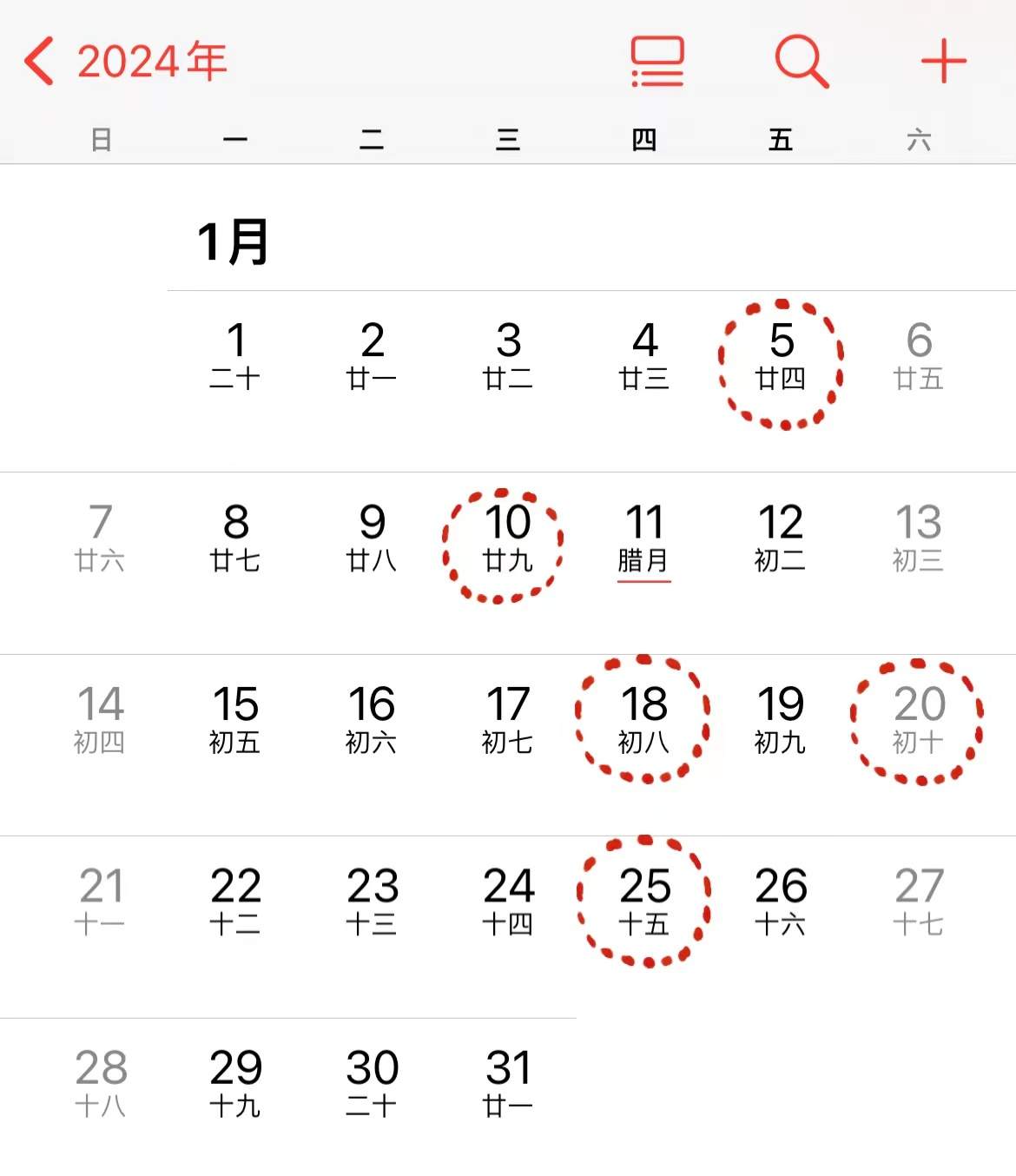The height and width of the screenshot is (1176, 1016).
Task: Select January 16
Action: click(x=372, y=721)
